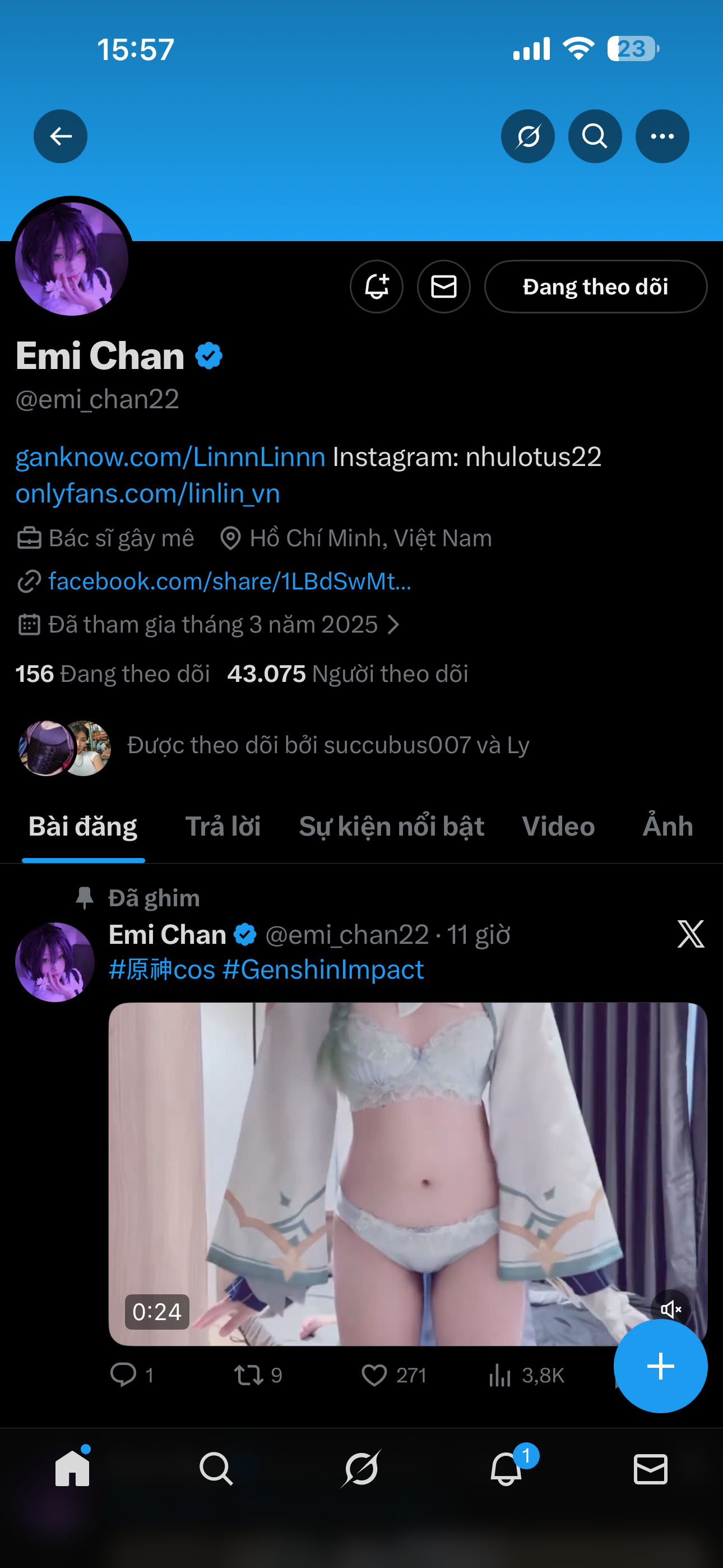
Task: Open the ganknow.com/LinnnLinnn link
Action: click(x=170, y=456)
